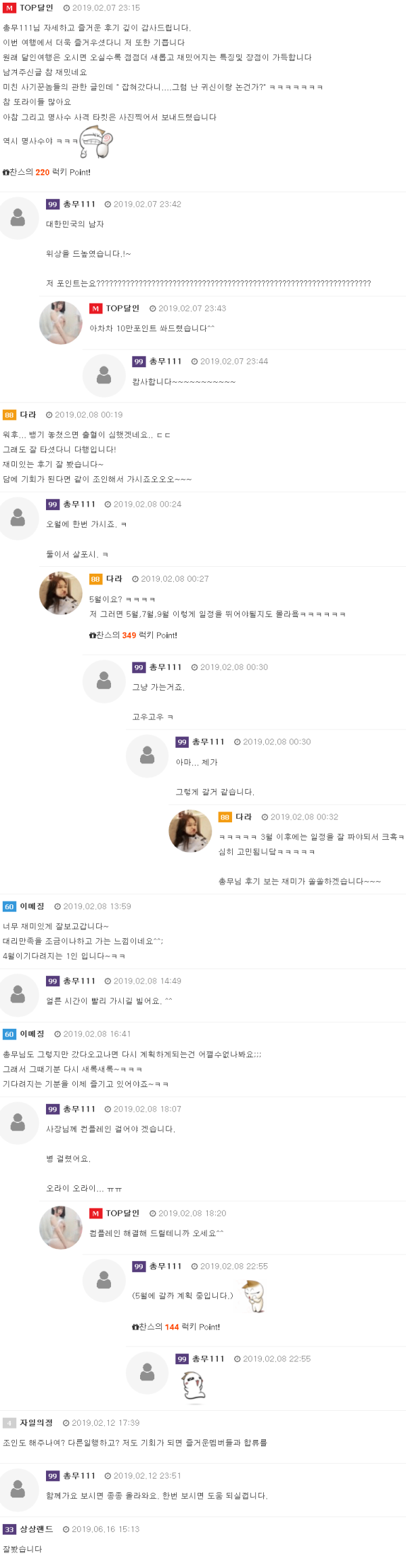Tap 이메징's username on the 13:59 comment
The height and width of the screenshot is (1568, 406).
(x=32, y=906)
